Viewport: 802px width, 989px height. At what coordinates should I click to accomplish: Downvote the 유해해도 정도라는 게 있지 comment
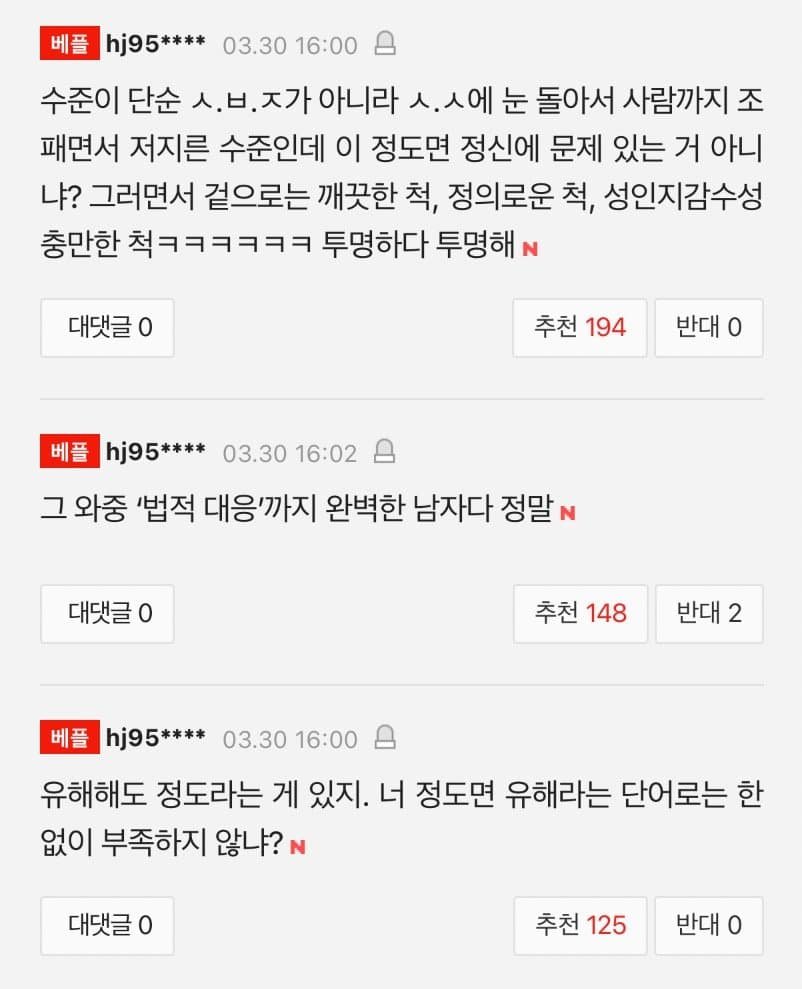(709, 925)
